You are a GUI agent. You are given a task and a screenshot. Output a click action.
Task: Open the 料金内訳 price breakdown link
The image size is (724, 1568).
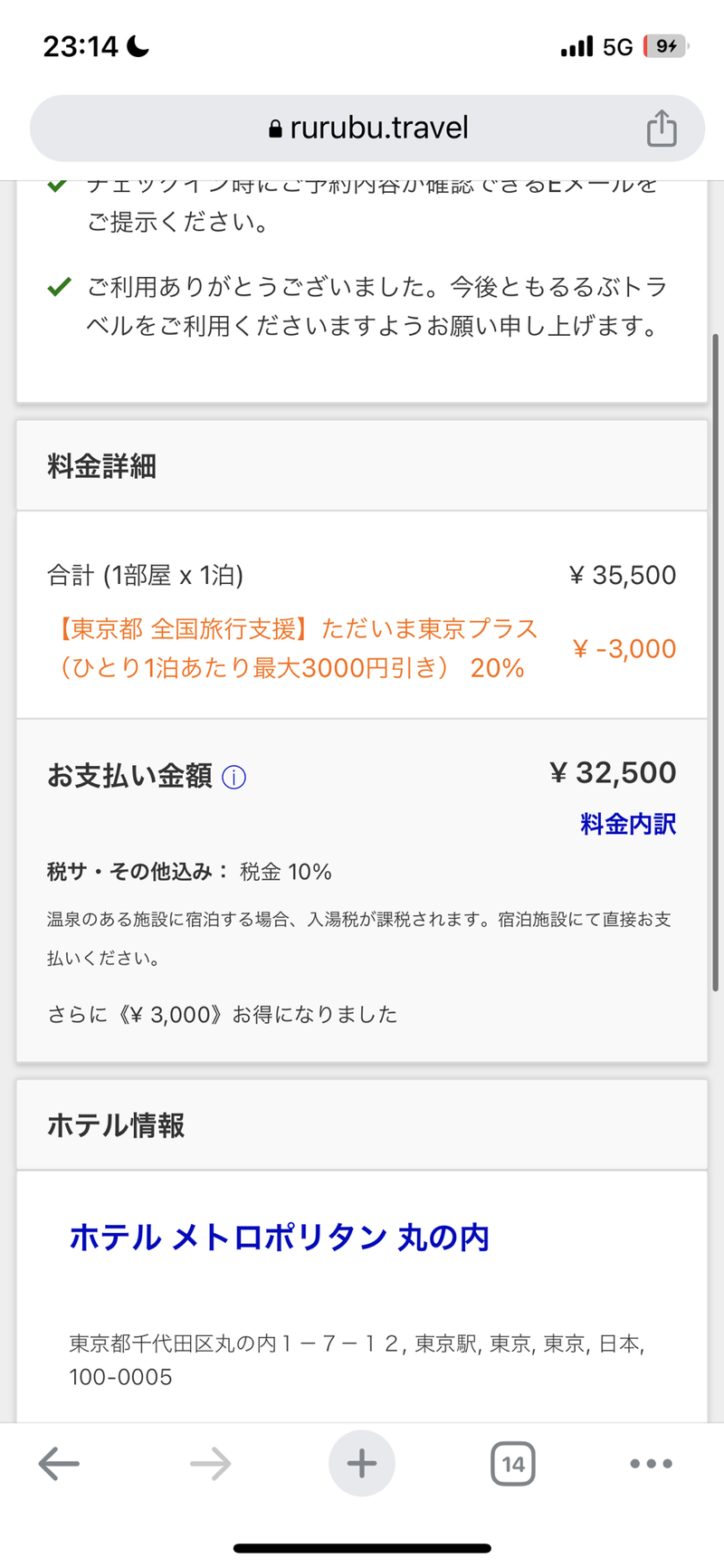pyautogui.click(x=628, y=824)
